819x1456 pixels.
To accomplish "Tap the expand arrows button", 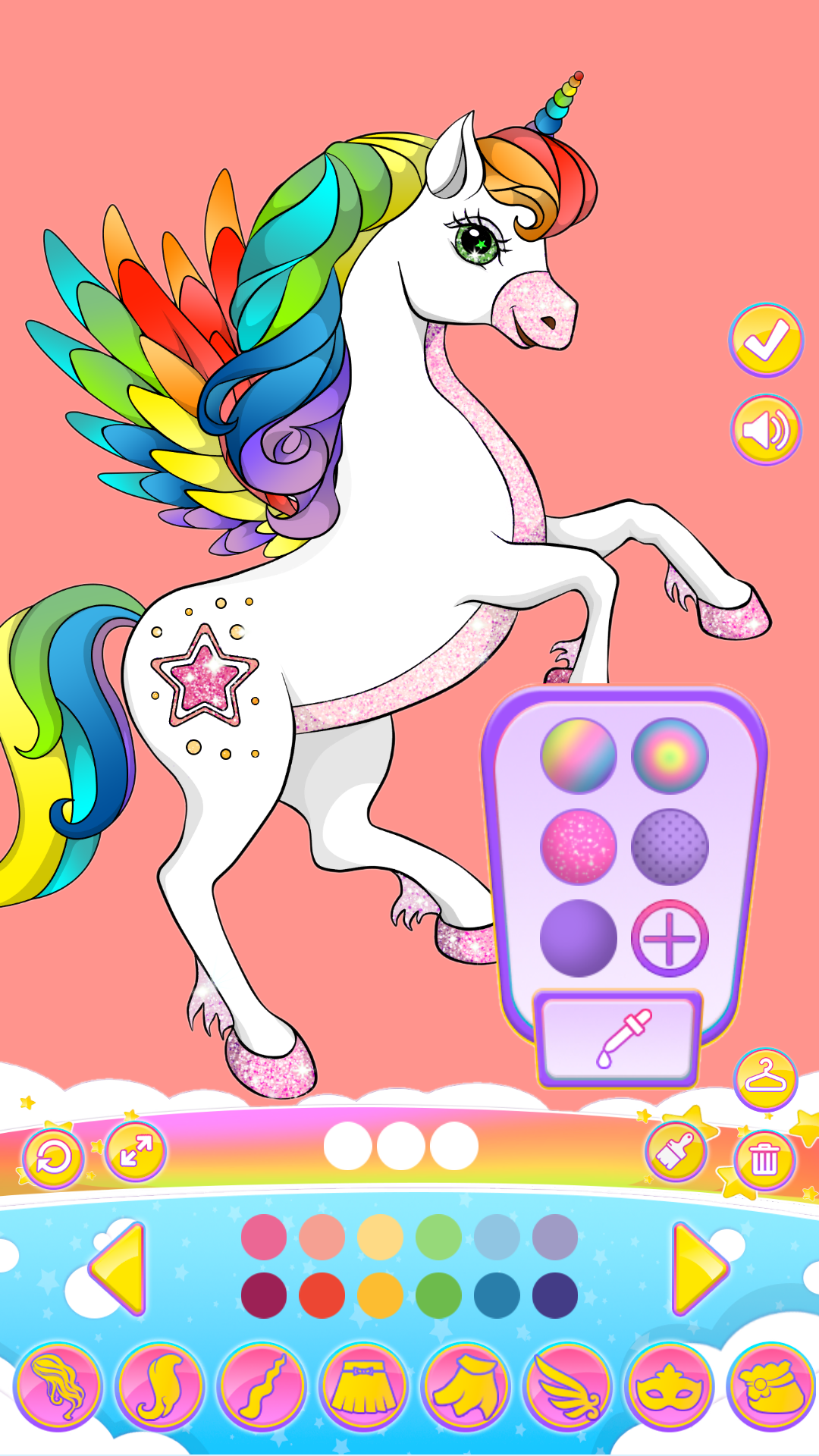I will coord(135,1150).
